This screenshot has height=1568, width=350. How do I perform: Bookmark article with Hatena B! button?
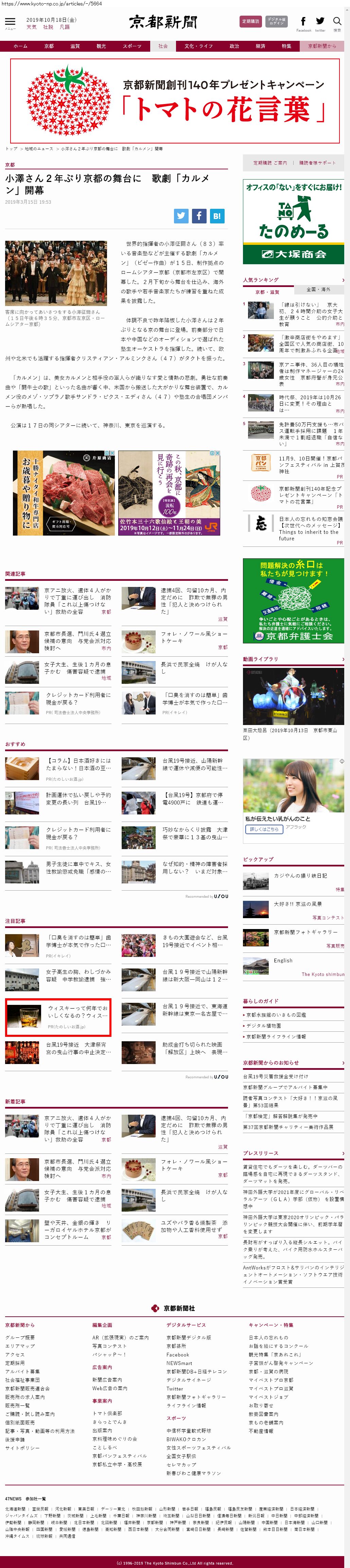tap(217, 216)
